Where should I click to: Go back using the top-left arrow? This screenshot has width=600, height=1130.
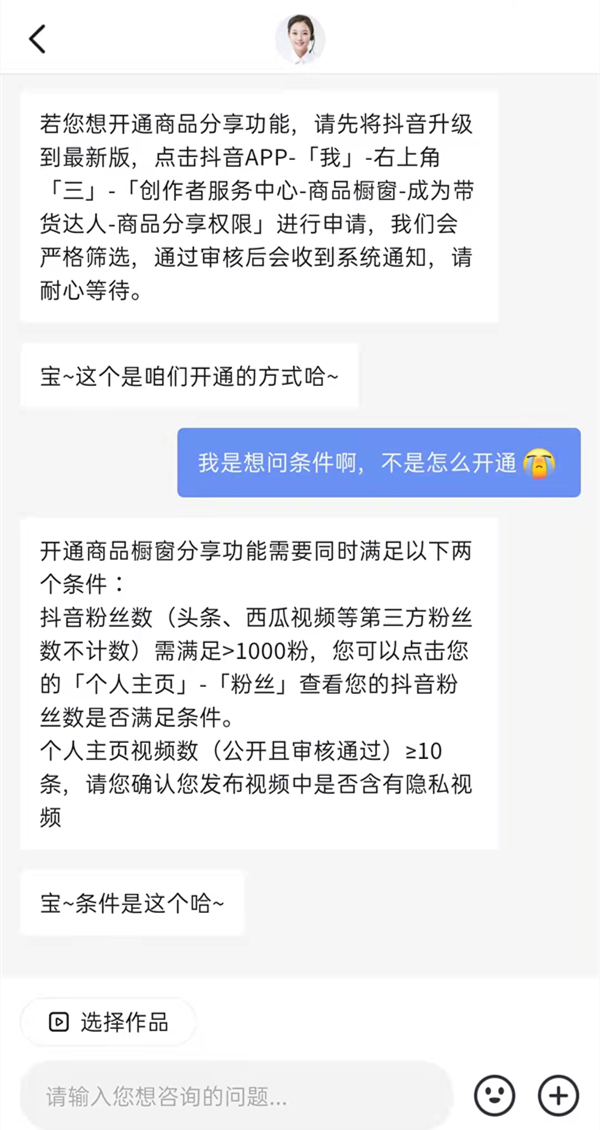37,39
